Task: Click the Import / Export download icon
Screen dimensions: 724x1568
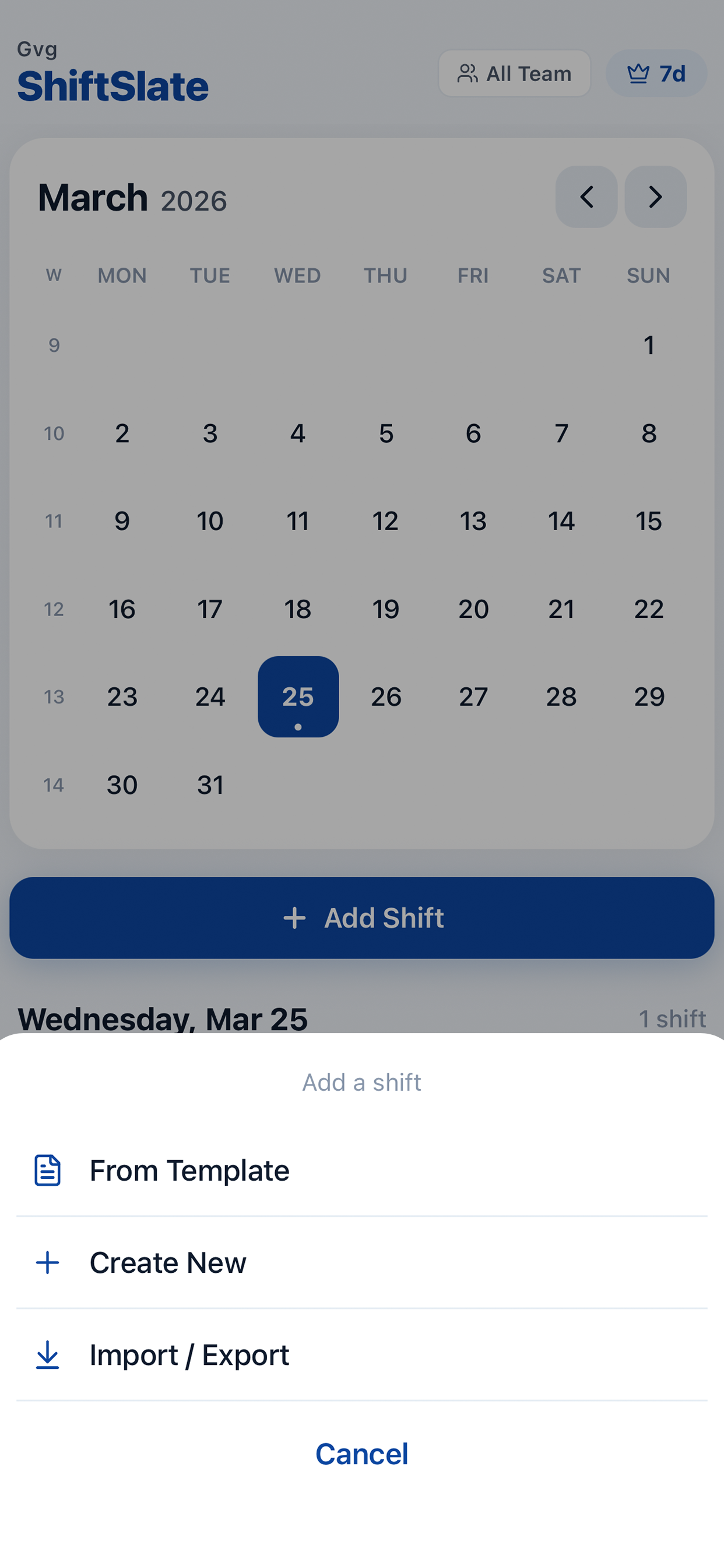Action: (47, 1355)
